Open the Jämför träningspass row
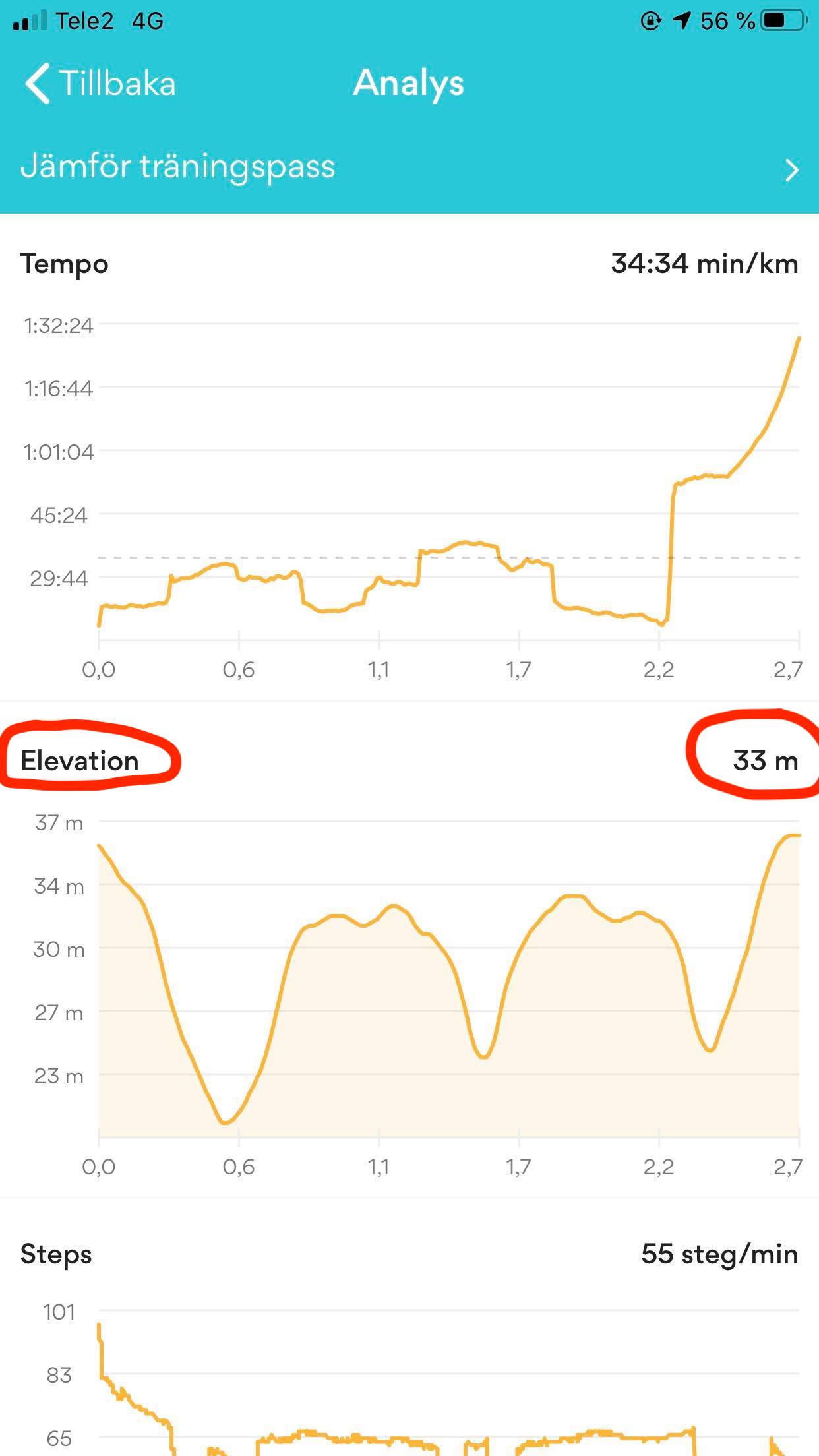 [x=409, y=167]
